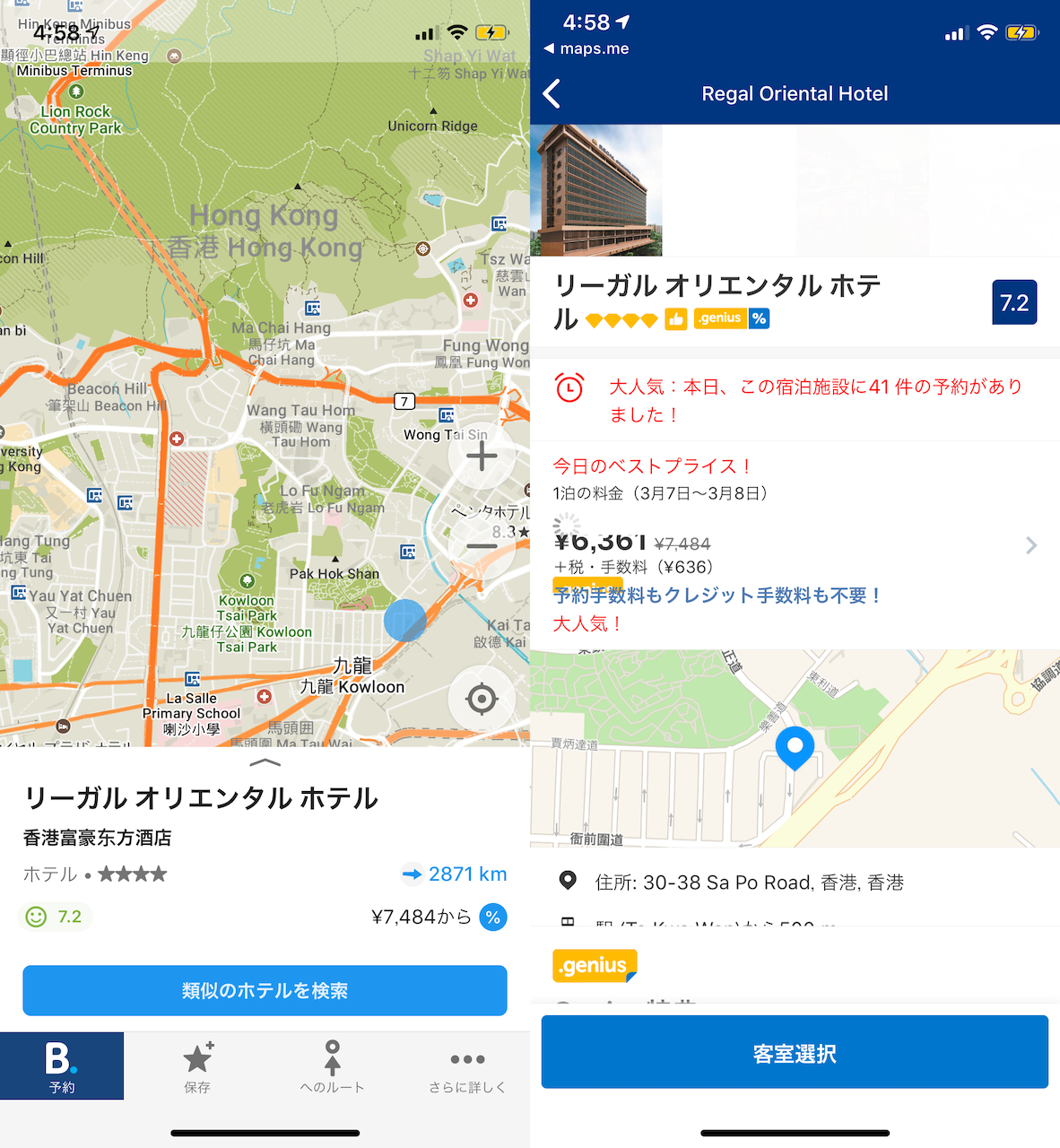Search similar hotels with 類似のホテルを検索
This screenshot has width=1060, height=1148.
[265, 990]
